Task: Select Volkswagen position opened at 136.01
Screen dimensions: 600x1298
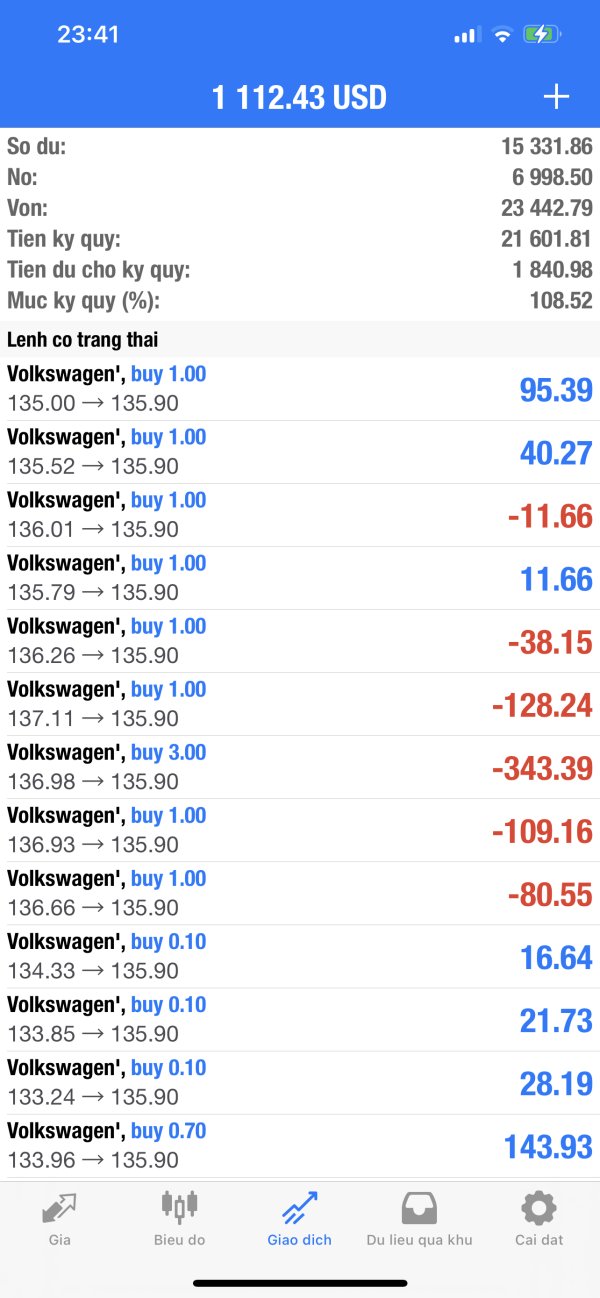Action: pos(300,515)
